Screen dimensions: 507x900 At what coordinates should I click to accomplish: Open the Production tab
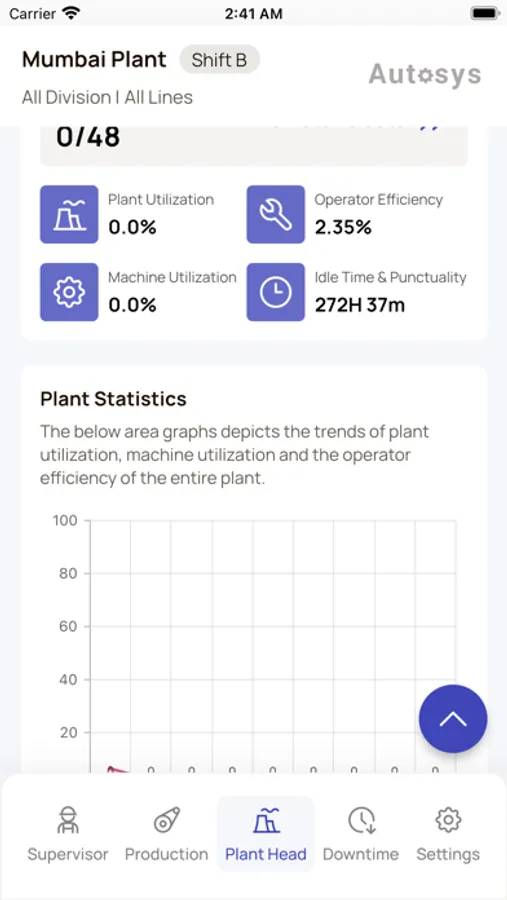coord(167,833)
